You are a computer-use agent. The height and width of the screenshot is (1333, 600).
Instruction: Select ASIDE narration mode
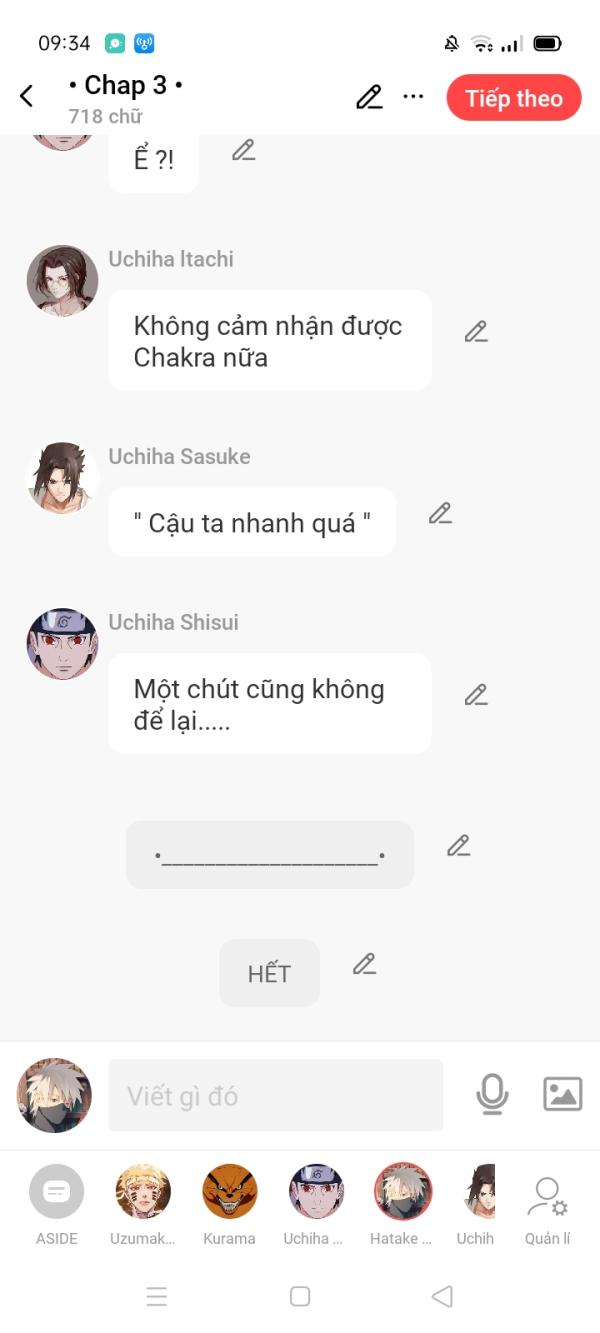click(57, 1192)
